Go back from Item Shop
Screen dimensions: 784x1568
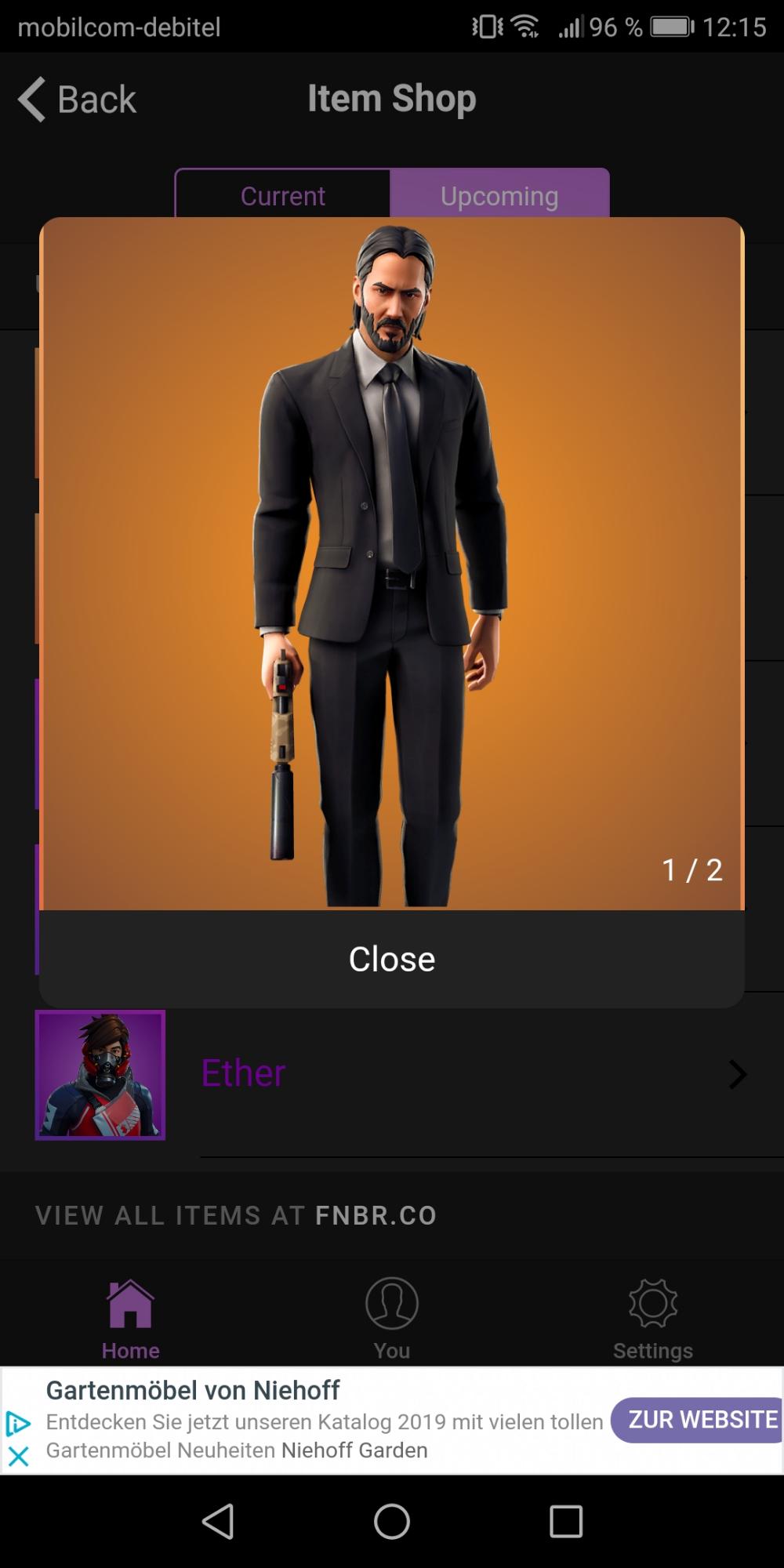78,100
